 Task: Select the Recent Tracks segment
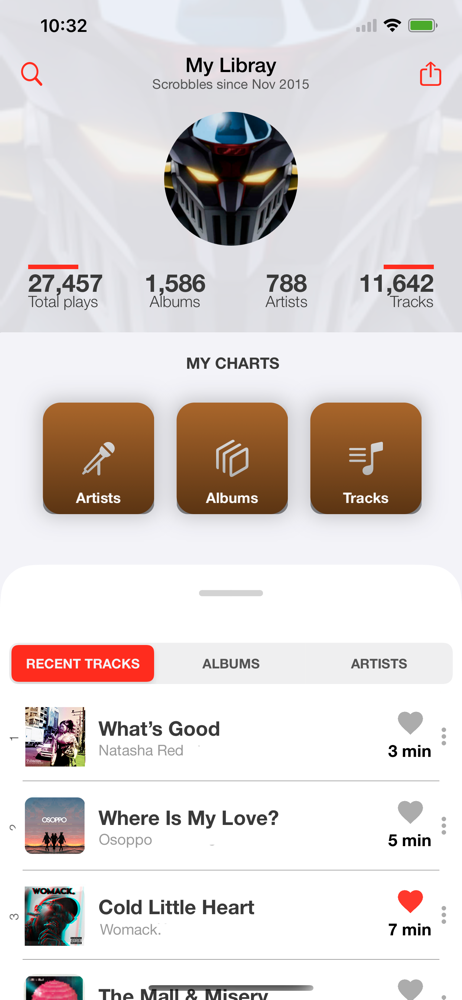[x=83, y=663]
